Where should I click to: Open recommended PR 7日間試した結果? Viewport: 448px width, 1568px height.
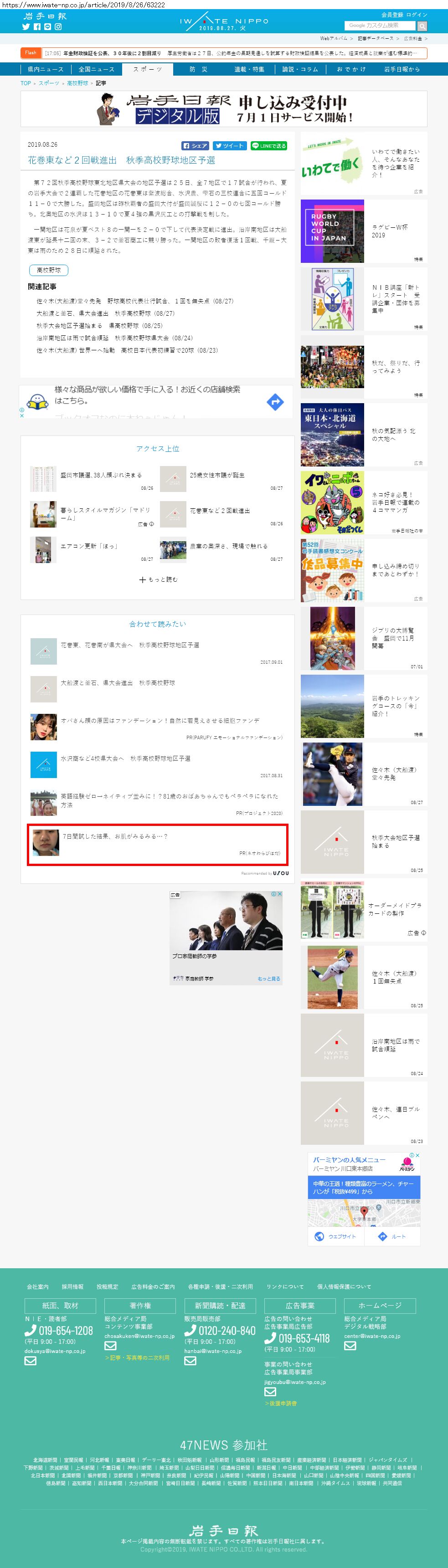point(114,836)
